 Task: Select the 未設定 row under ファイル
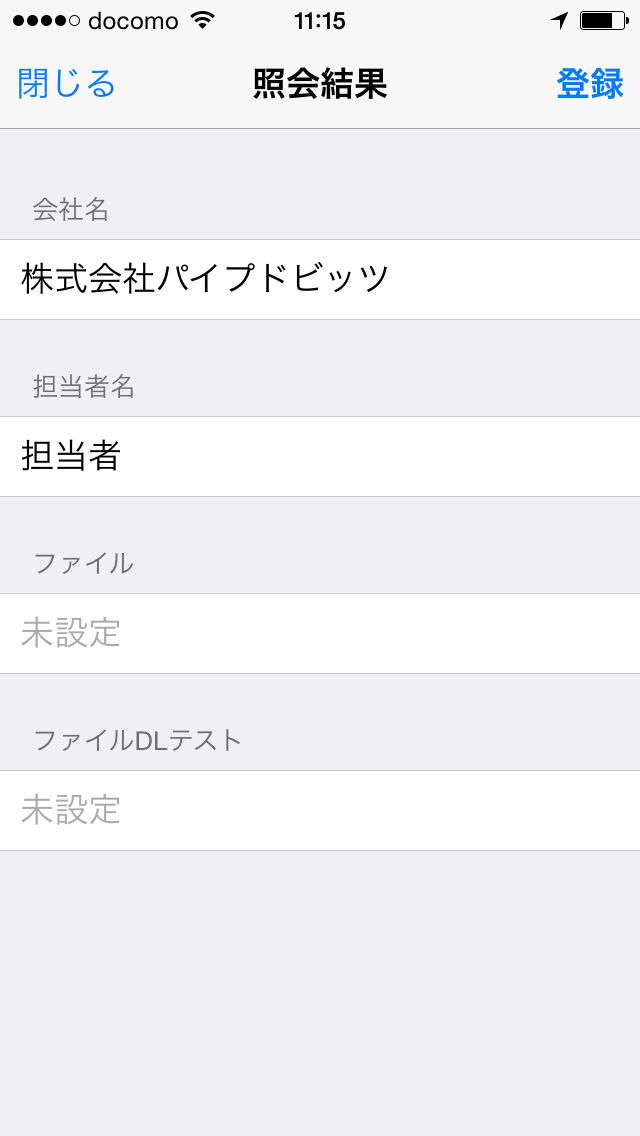coord(320,633)
